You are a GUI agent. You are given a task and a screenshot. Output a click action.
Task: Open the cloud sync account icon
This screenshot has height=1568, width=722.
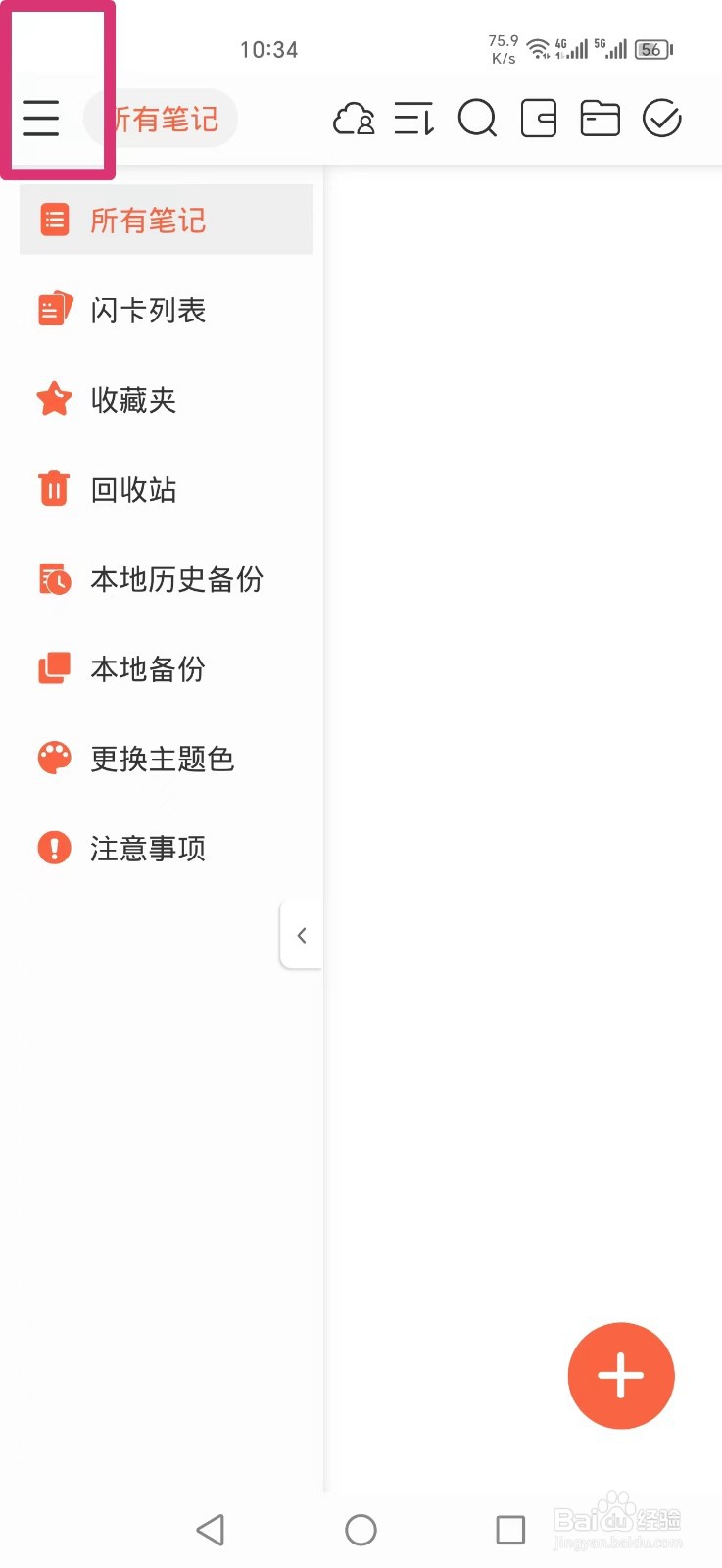coord(354,119)
